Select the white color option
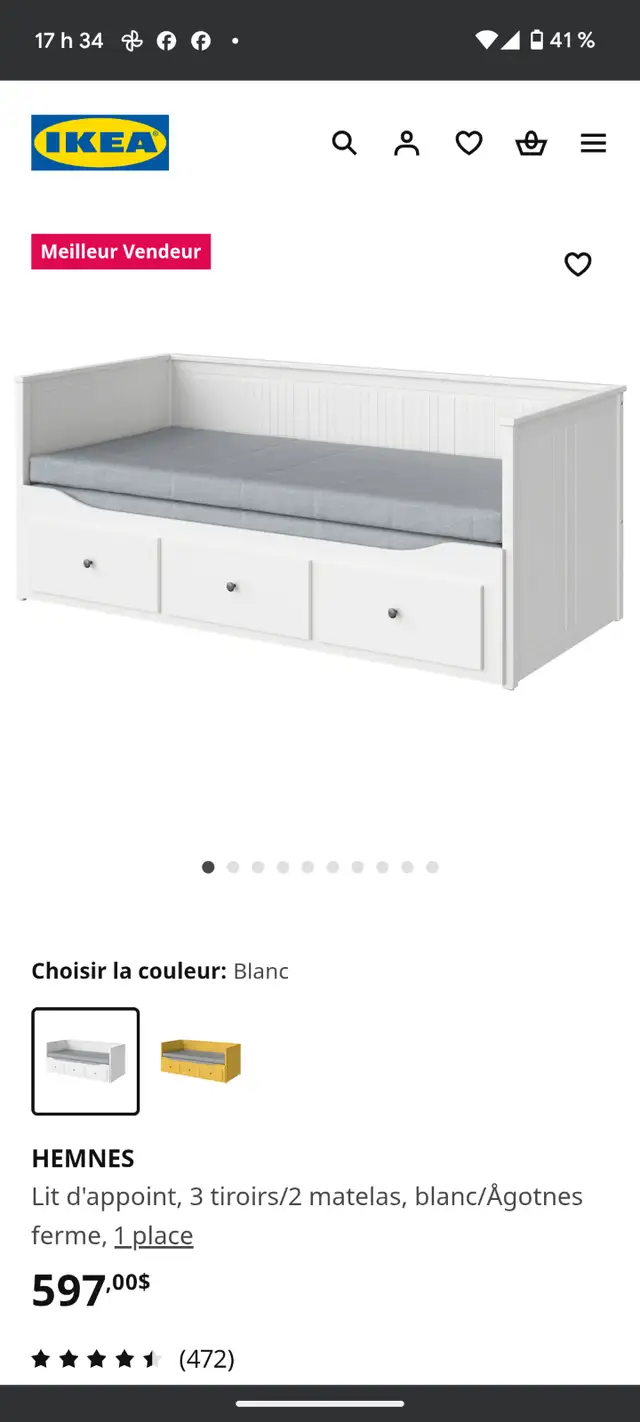Image resolution: width=640 pixels, height=1422 pixels. pyautogui.click(x=86, y=1061)
